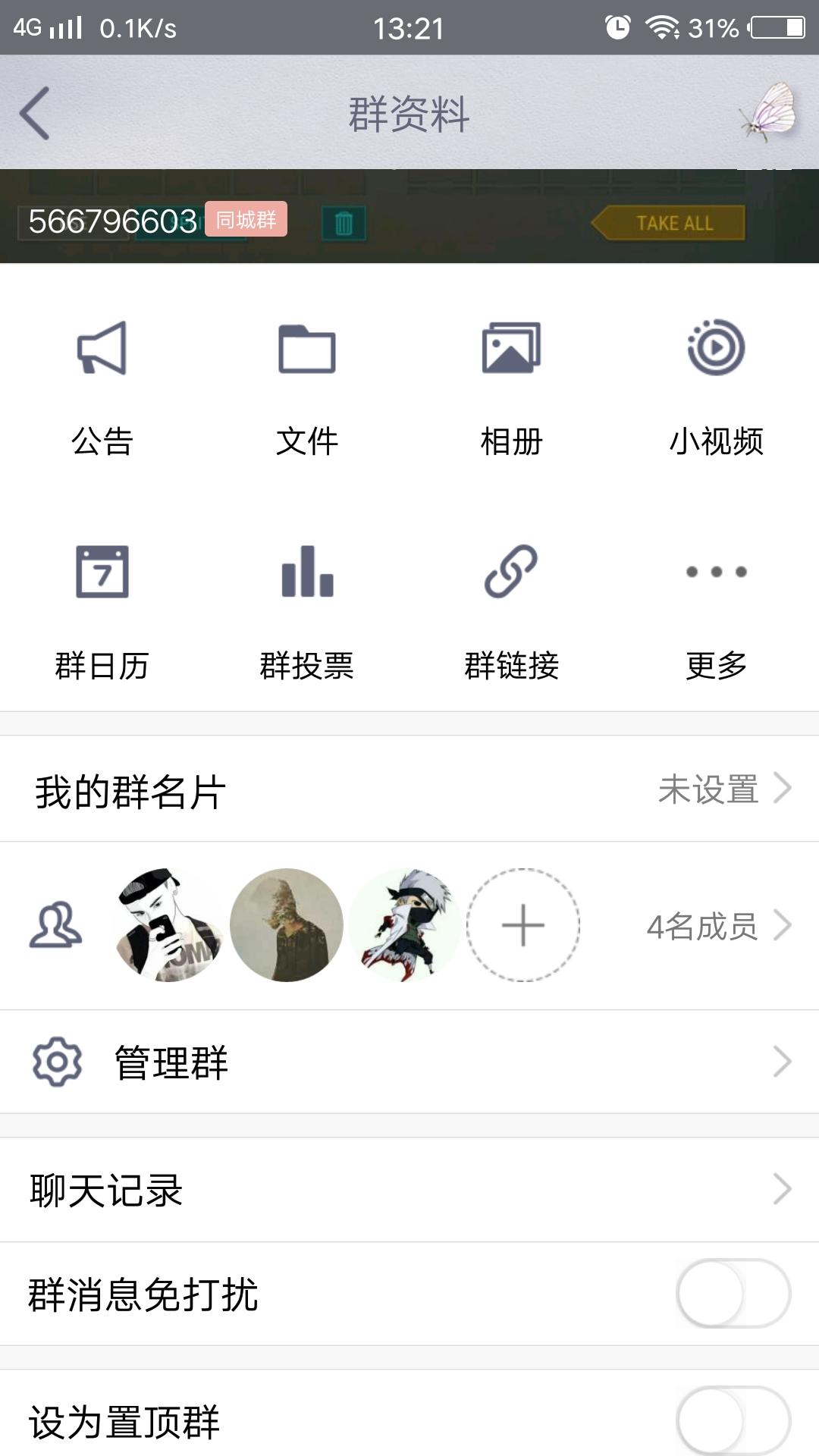
Task: Enable 设为置顶群 switch
Action: [x=733, y=1420]
